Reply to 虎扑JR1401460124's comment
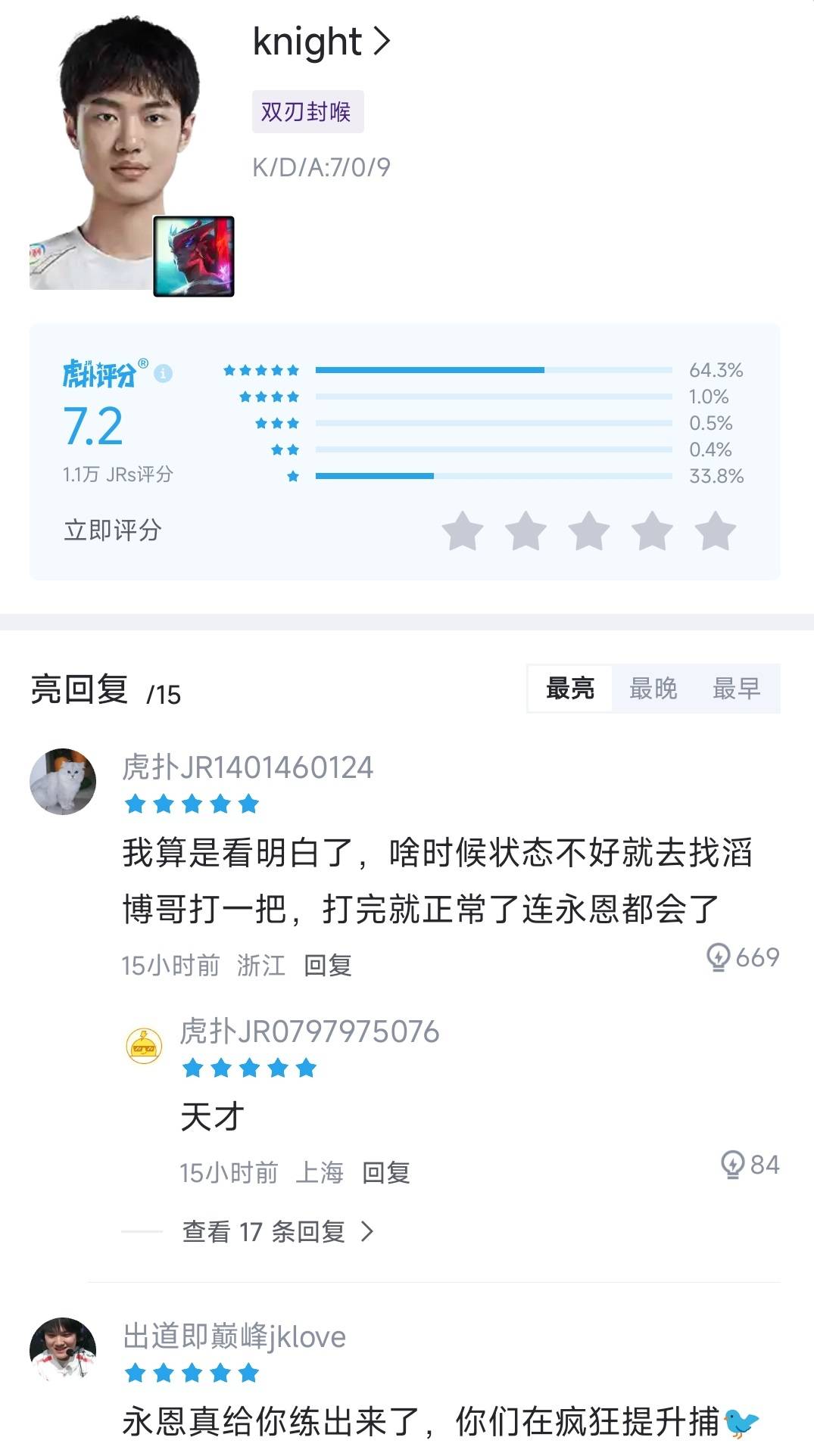 (x=328, y=965)
